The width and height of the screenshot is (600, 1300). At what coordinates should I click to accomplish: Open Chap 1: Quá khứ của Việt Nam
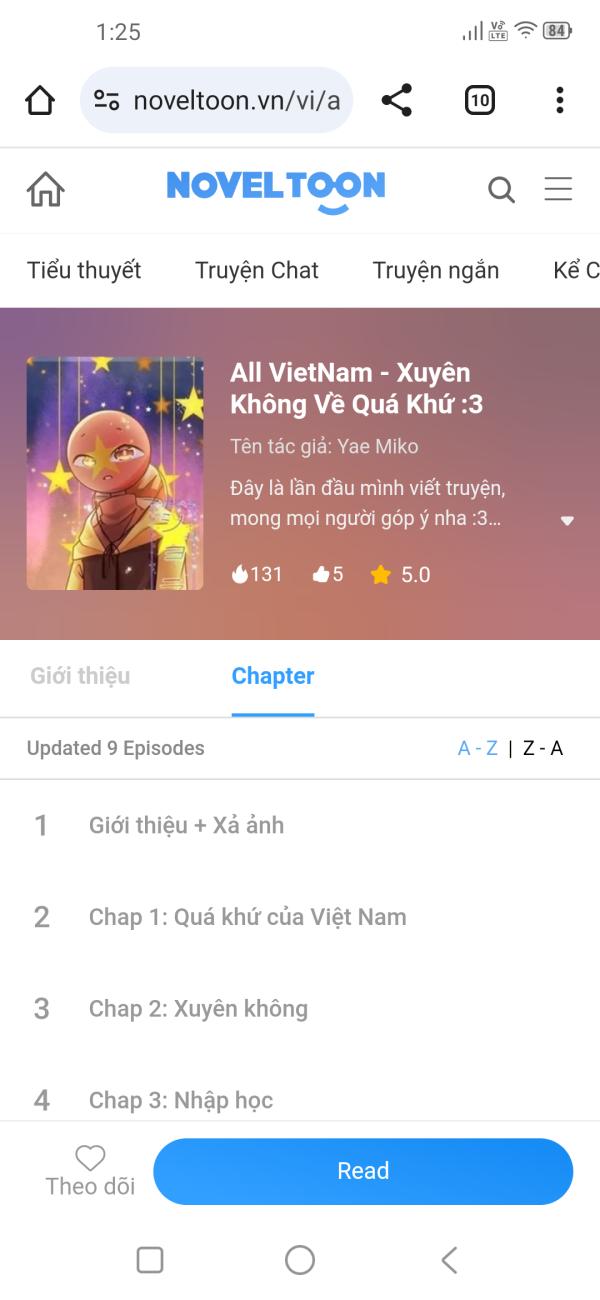(247, 917)
